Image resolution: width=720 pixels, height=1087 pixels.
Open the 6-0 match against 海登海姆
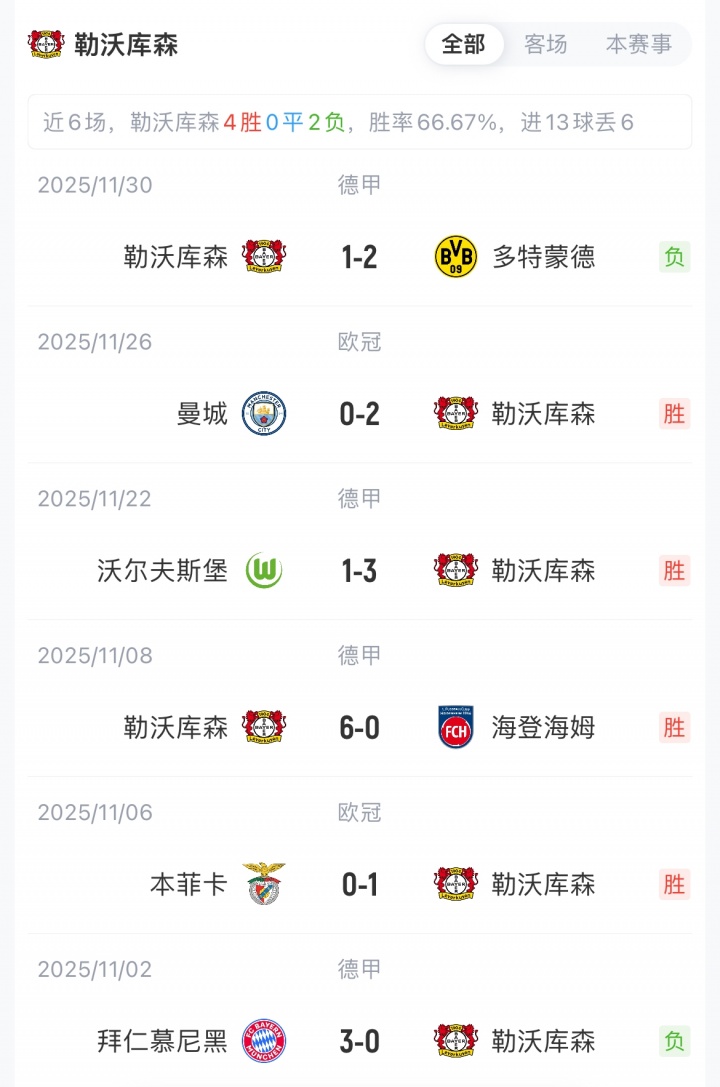click(x=359, y=727)
